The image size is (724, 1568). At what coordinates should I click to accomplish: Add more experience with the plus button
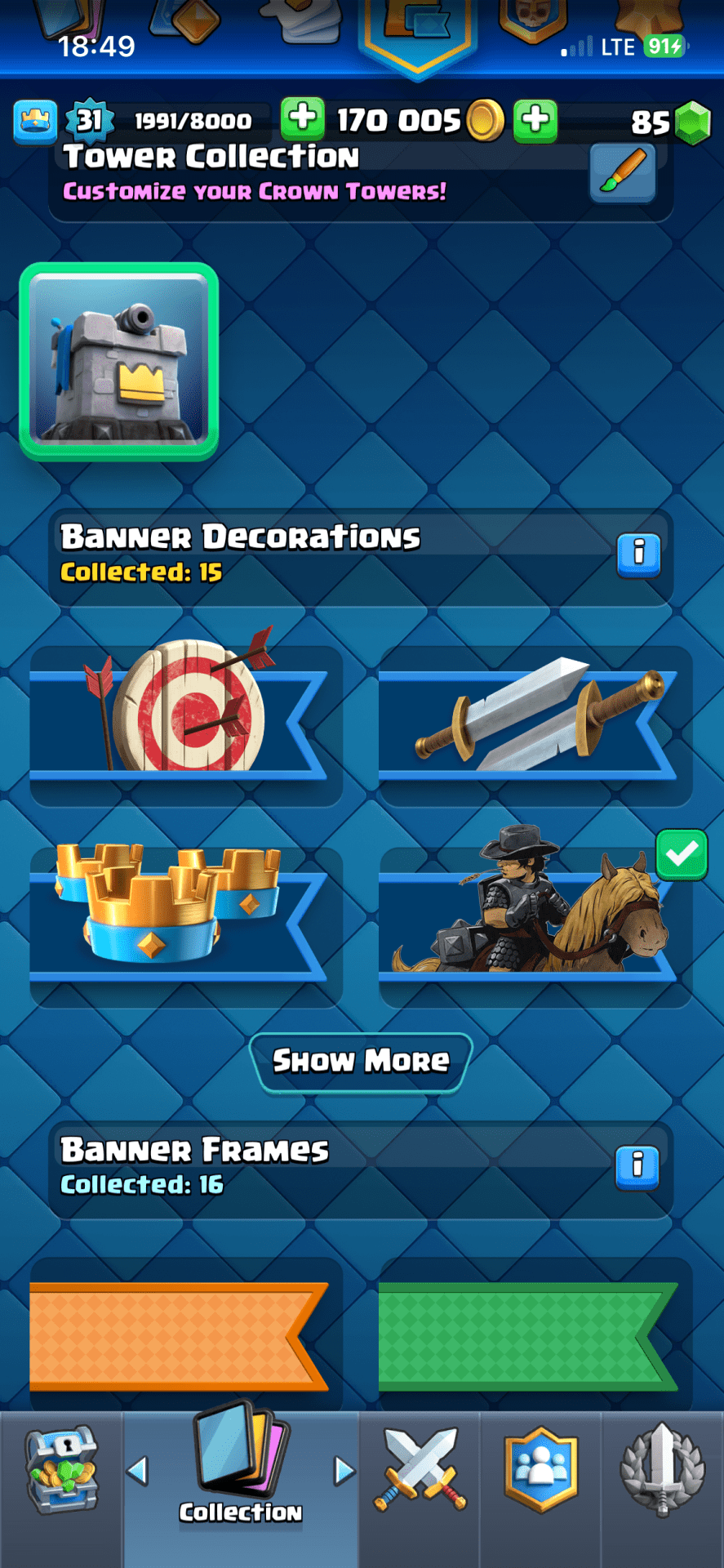(303, 118)
